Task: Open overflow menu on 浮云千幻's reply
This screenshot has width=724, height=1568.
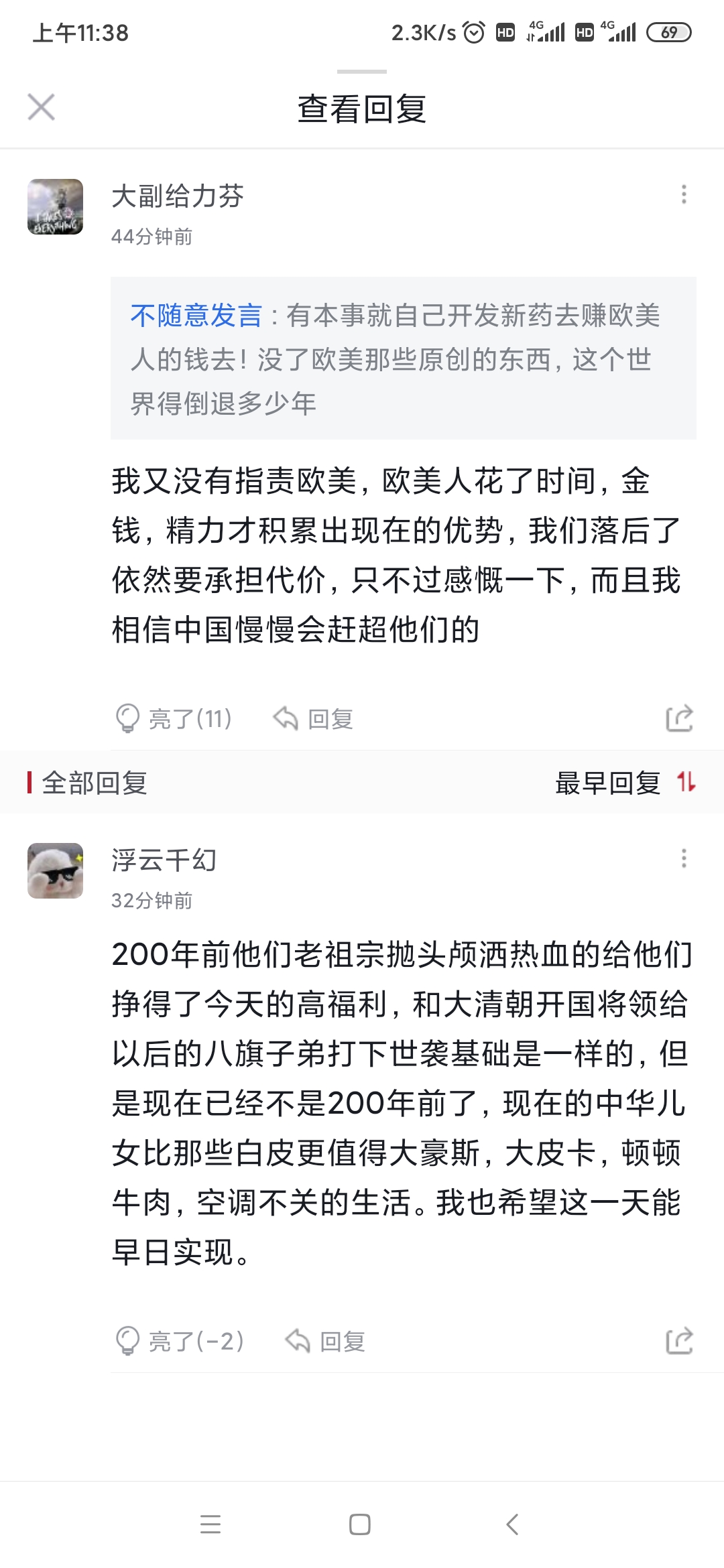Action: tap(684, 858)
